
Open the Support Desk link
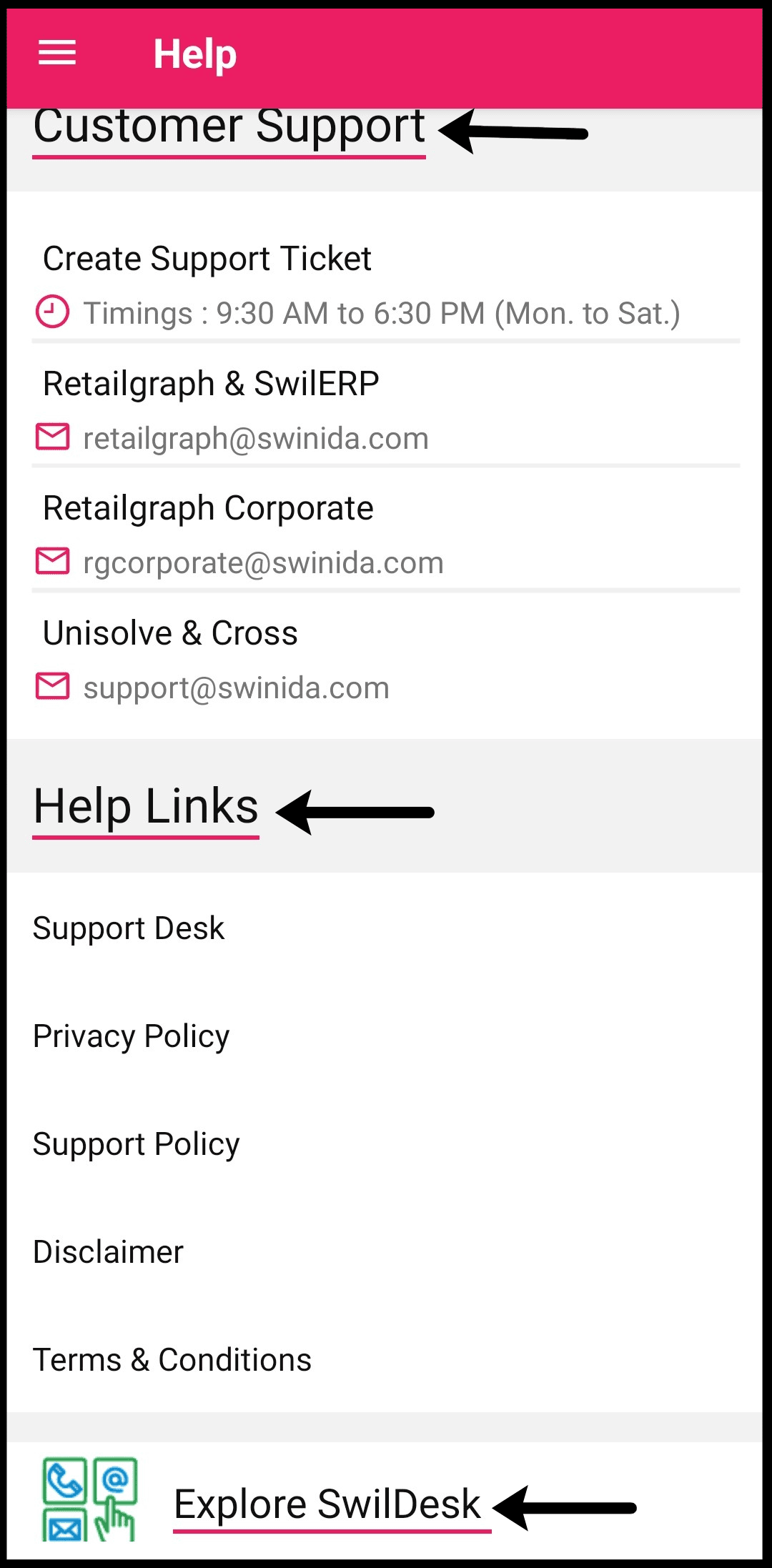point(385,928)
